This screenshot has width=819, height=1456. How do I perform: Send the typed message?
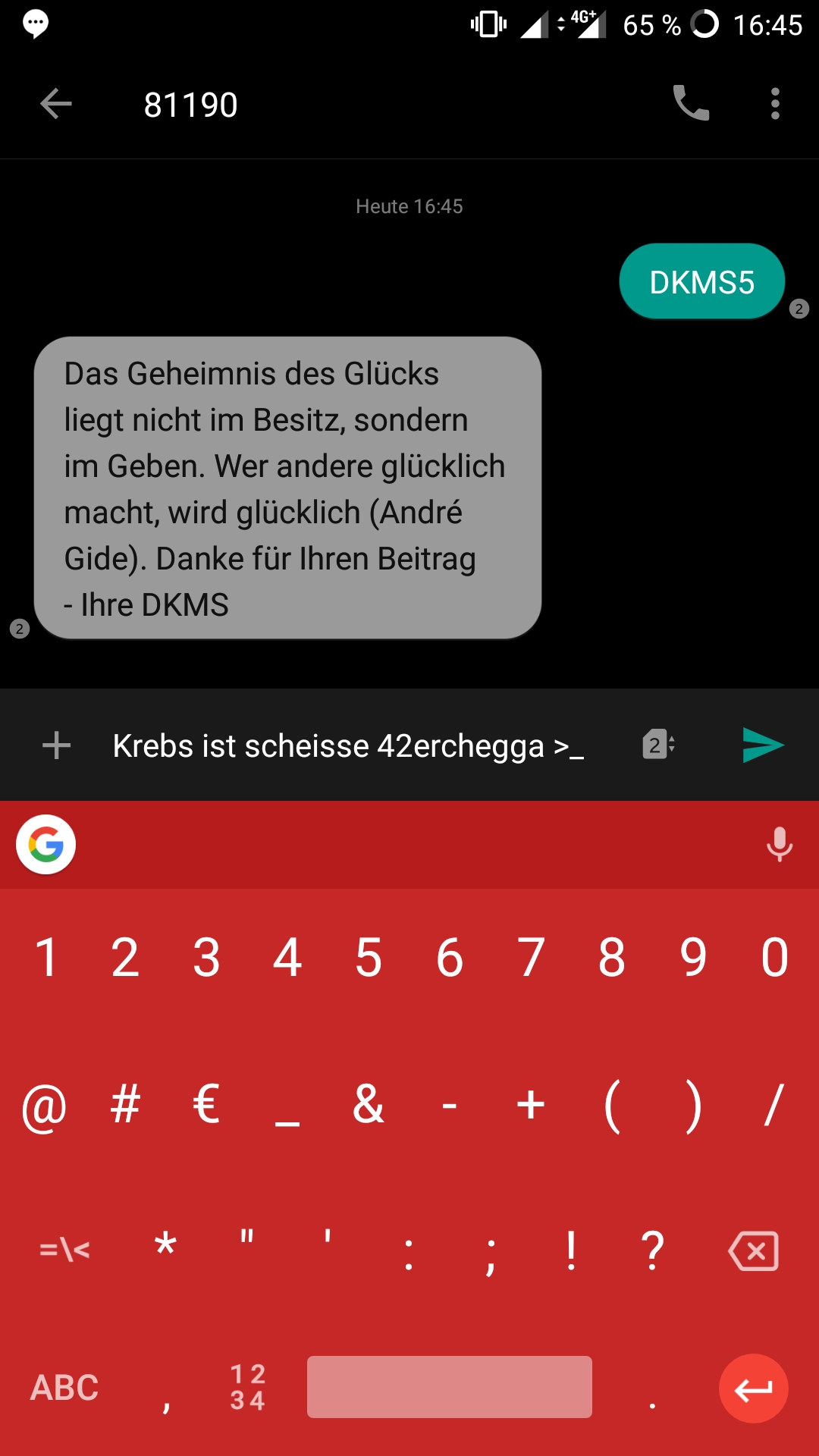(x=763, y=745)
